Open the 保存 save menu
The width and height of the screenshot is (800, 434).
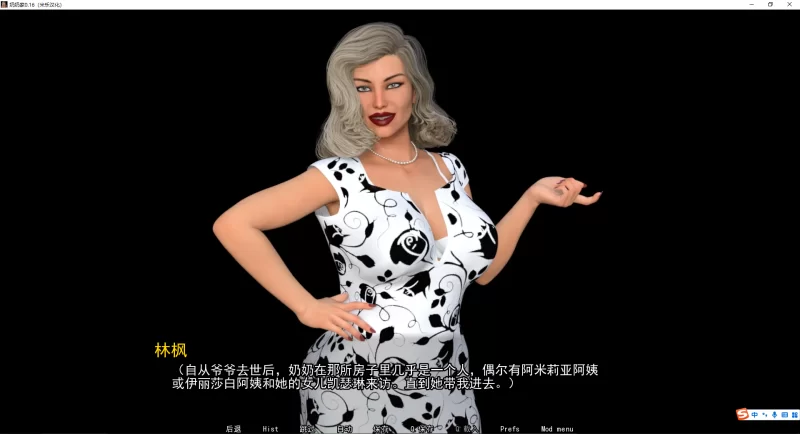[x=381, y=428]
